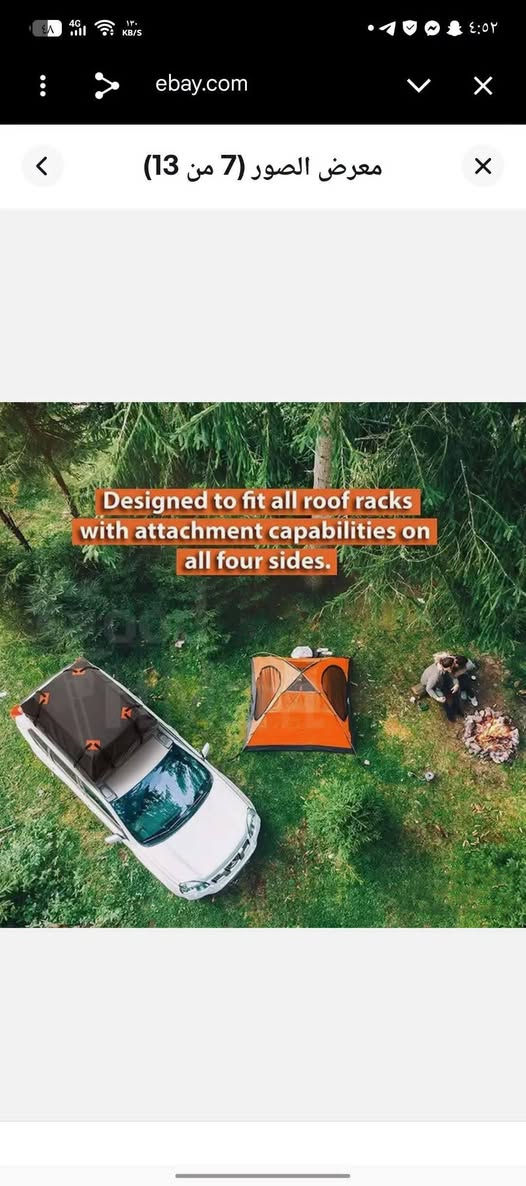This screenshot has height=1186, width=526.
Task: Go back using the gallery arrow
Action: tap(42, 166)
